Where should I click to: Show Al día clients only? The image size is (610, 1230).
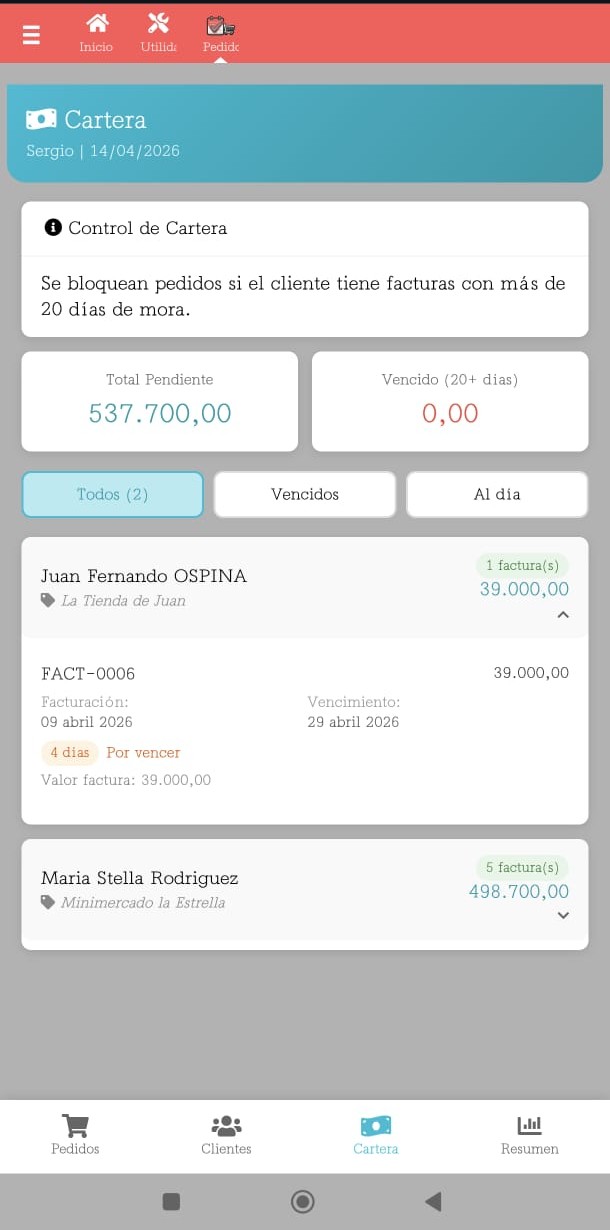click(497, 494)
